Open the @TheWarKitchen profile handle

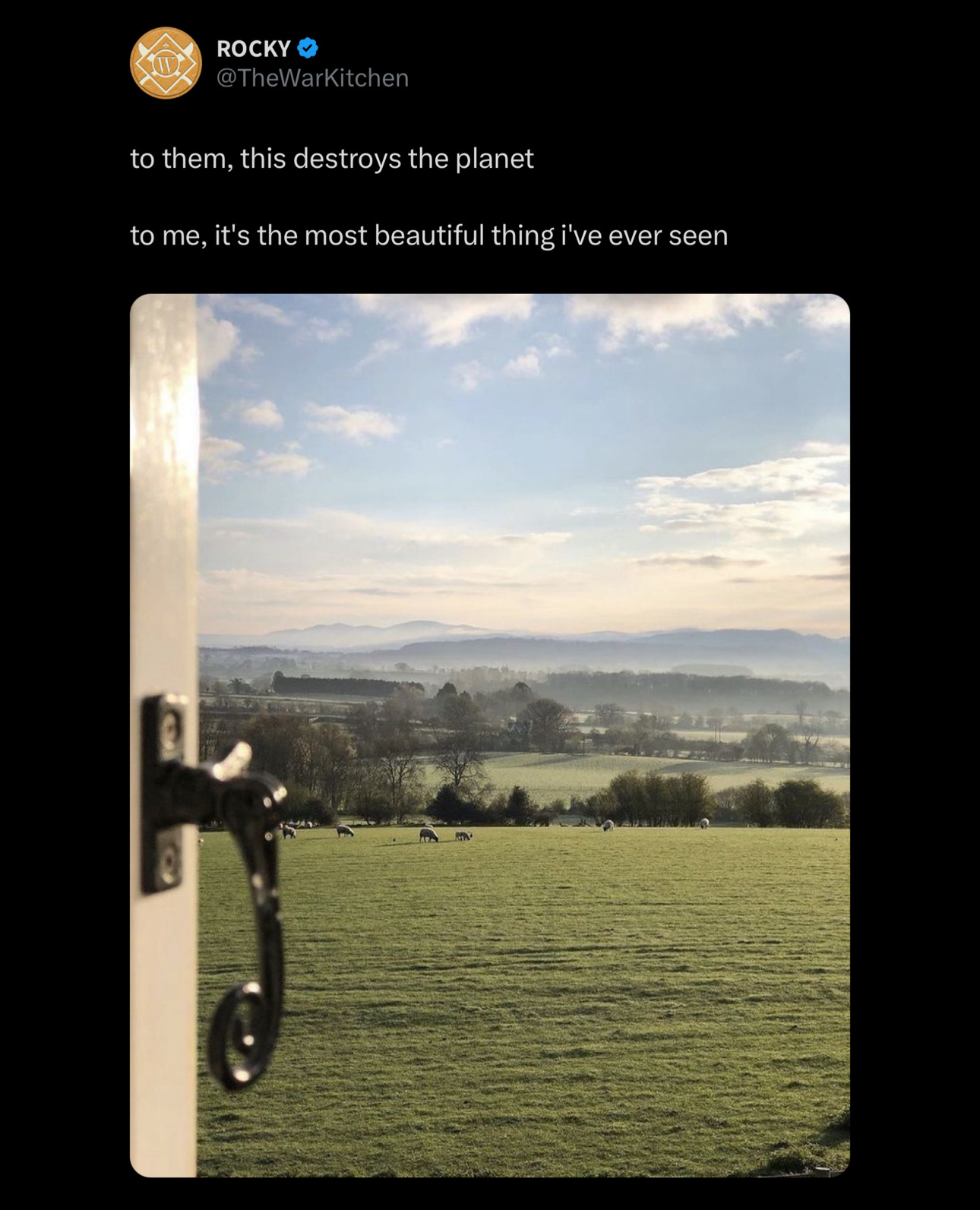click(x=312, y=78)
